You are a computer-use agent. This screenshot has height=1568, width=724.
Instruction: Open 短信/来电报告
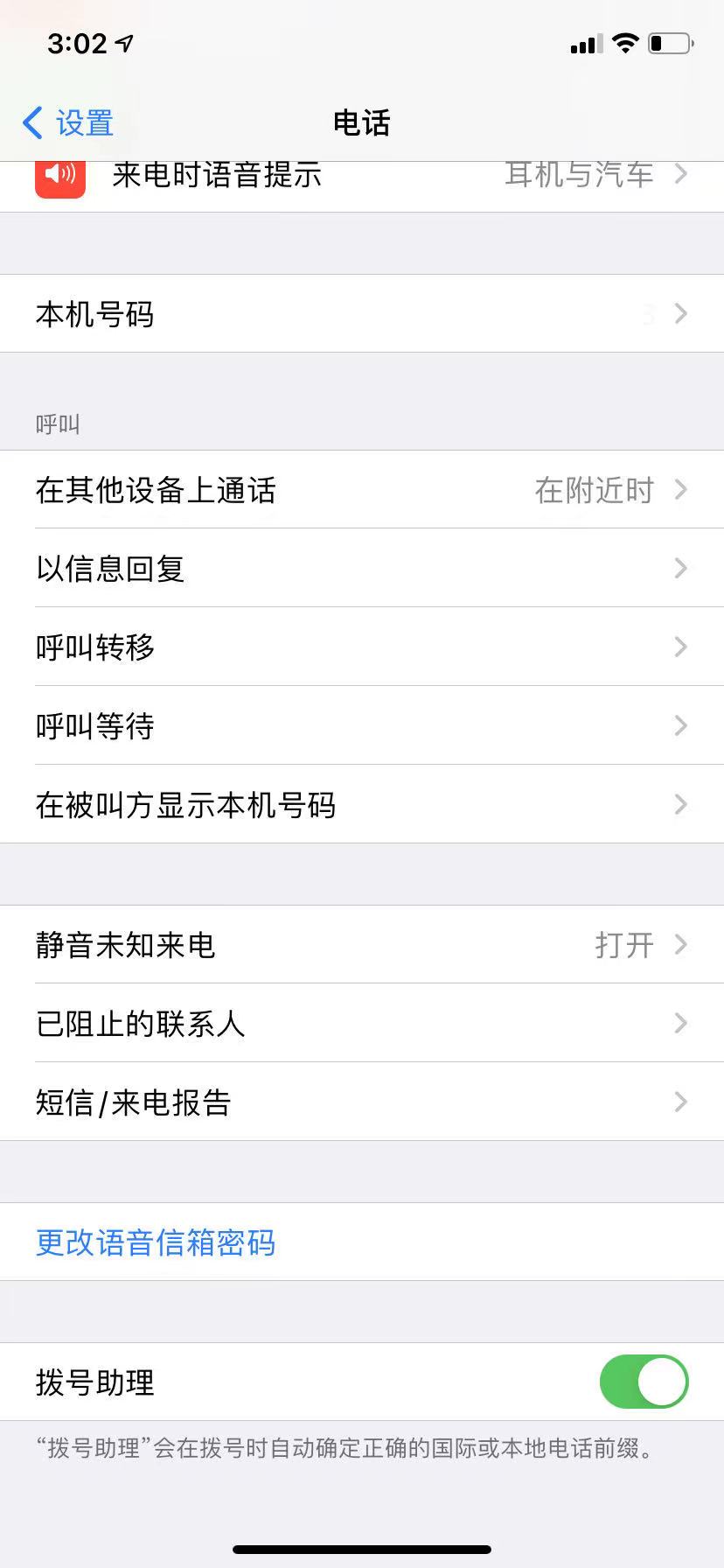(361, 1102)
